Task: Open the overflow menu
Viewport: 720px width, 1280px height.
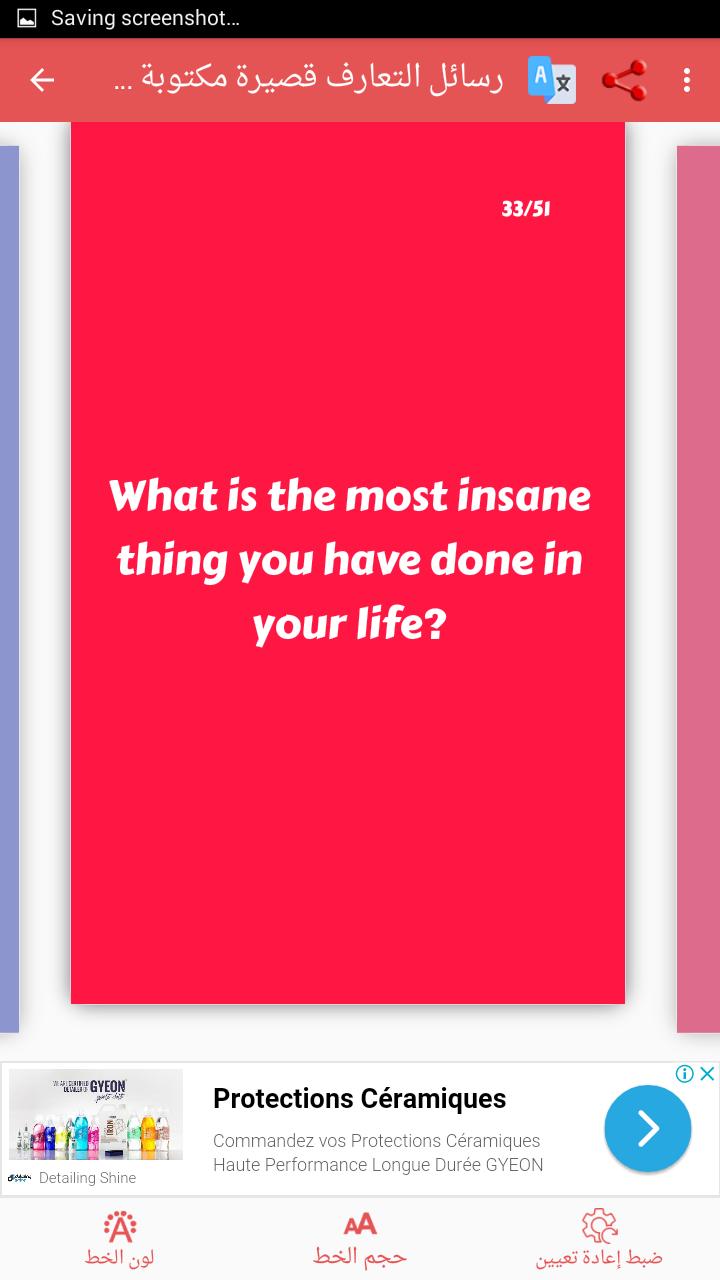Action: pyautogui.click(x=687, y=80)
